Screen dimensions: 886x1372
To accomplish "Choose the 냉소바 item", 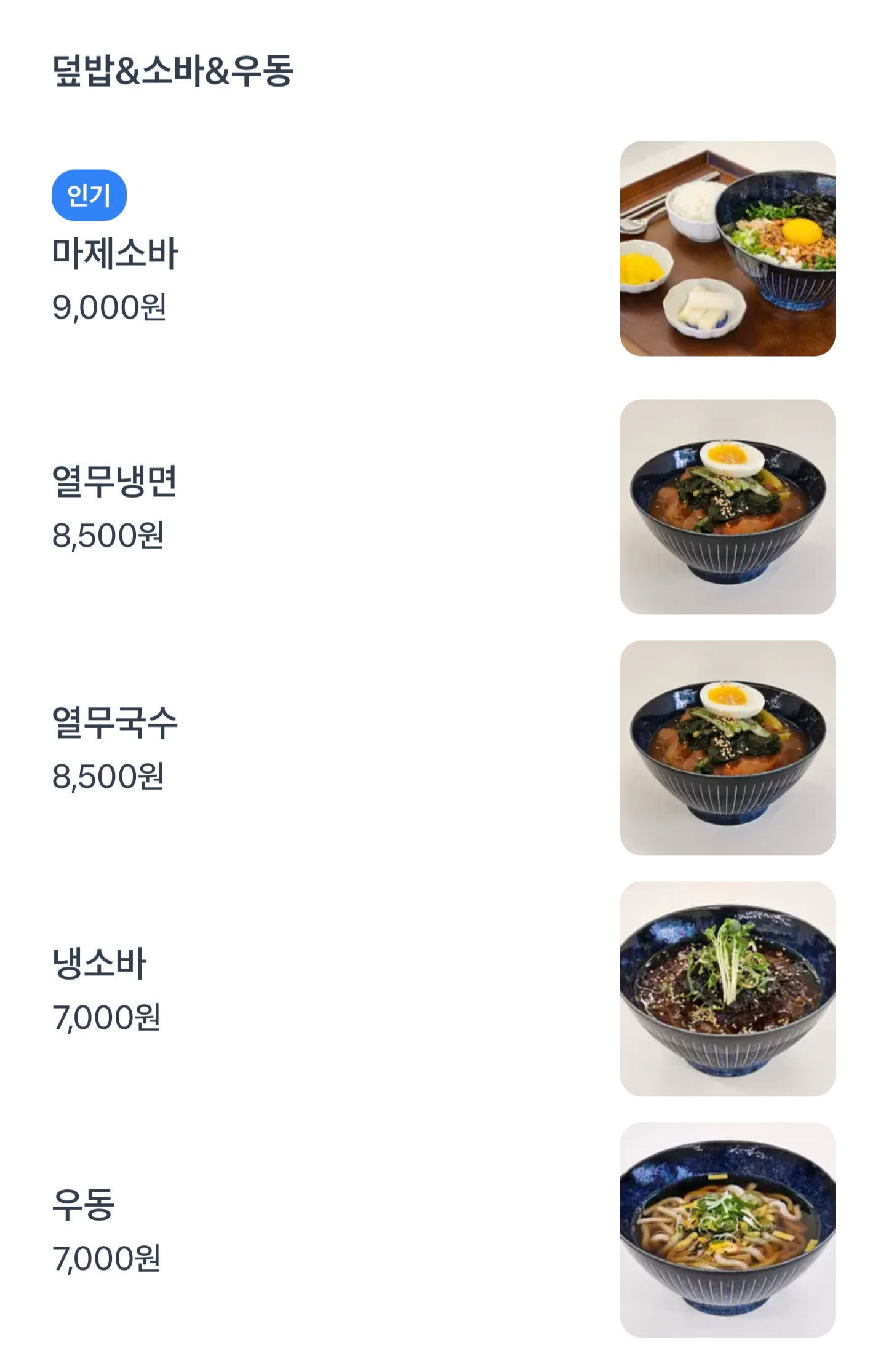I will click(x=443, y=989).
